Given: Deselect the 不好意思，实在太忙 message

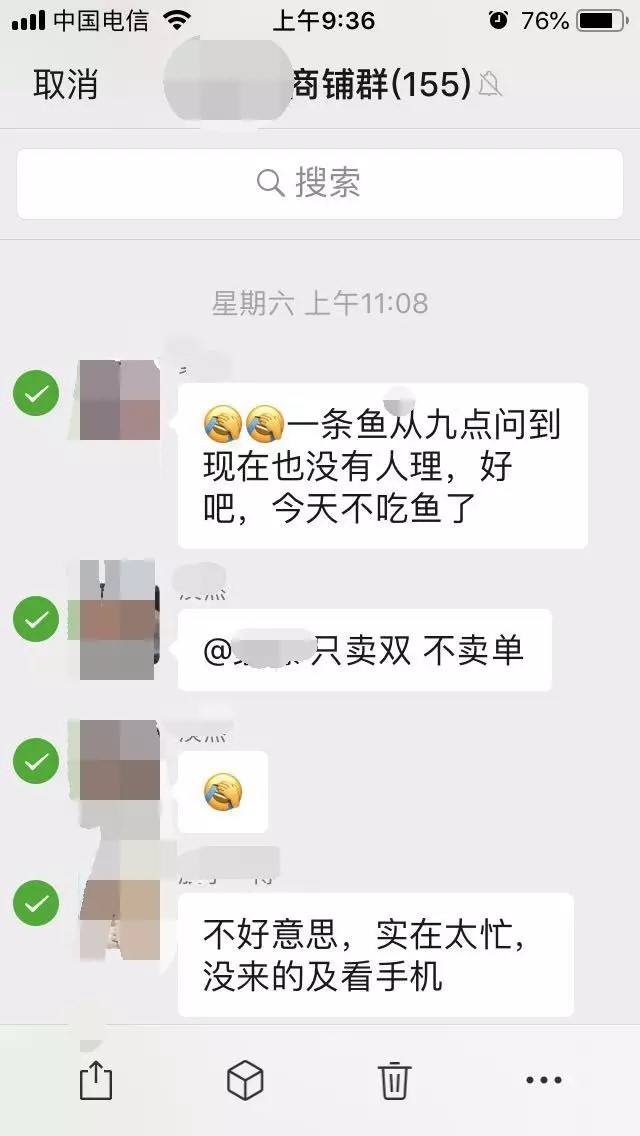Looking at the screenshot, I should [36, 904].
